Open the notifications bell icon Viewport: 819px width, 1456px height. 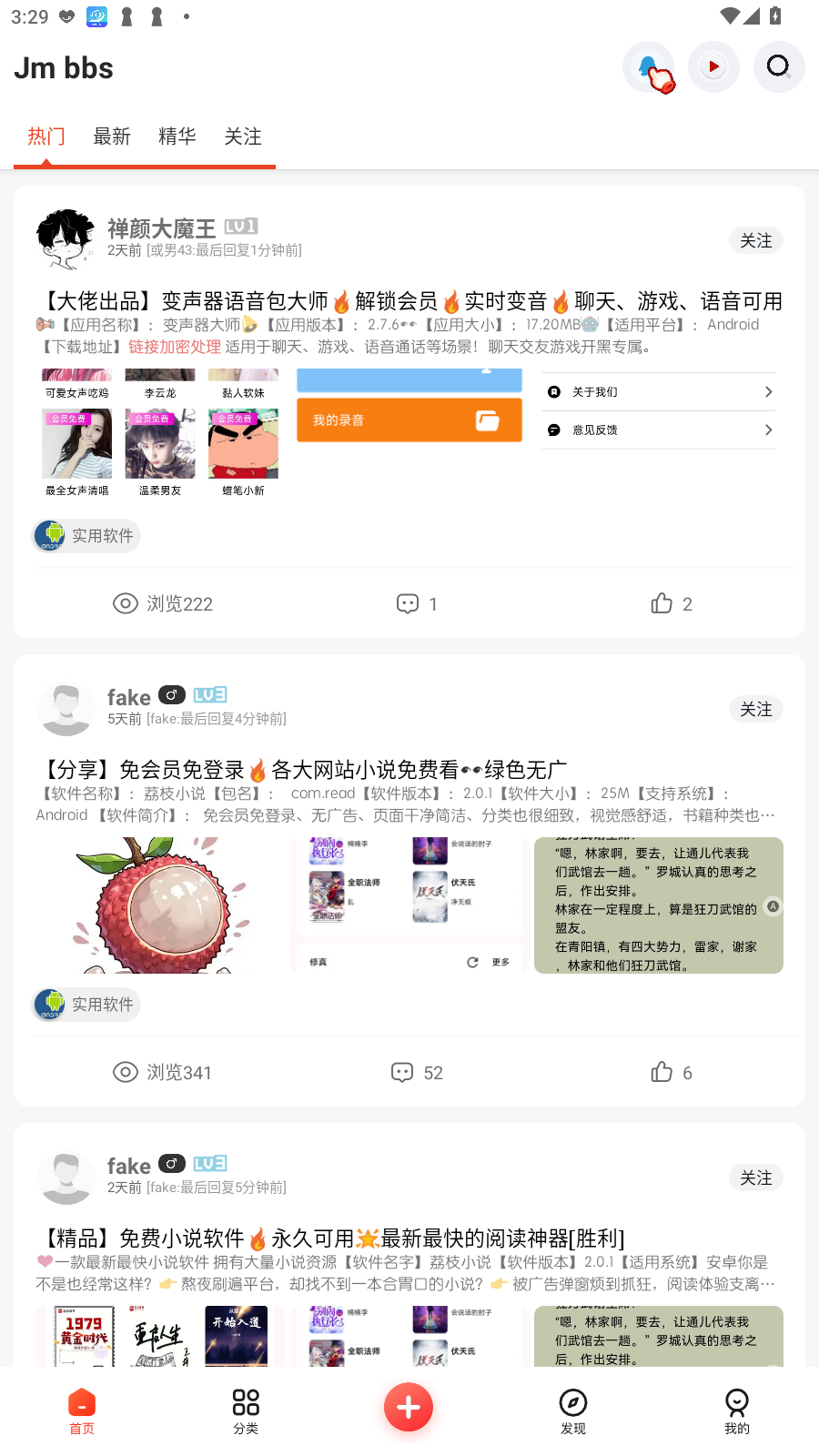[x=648, y=67]
